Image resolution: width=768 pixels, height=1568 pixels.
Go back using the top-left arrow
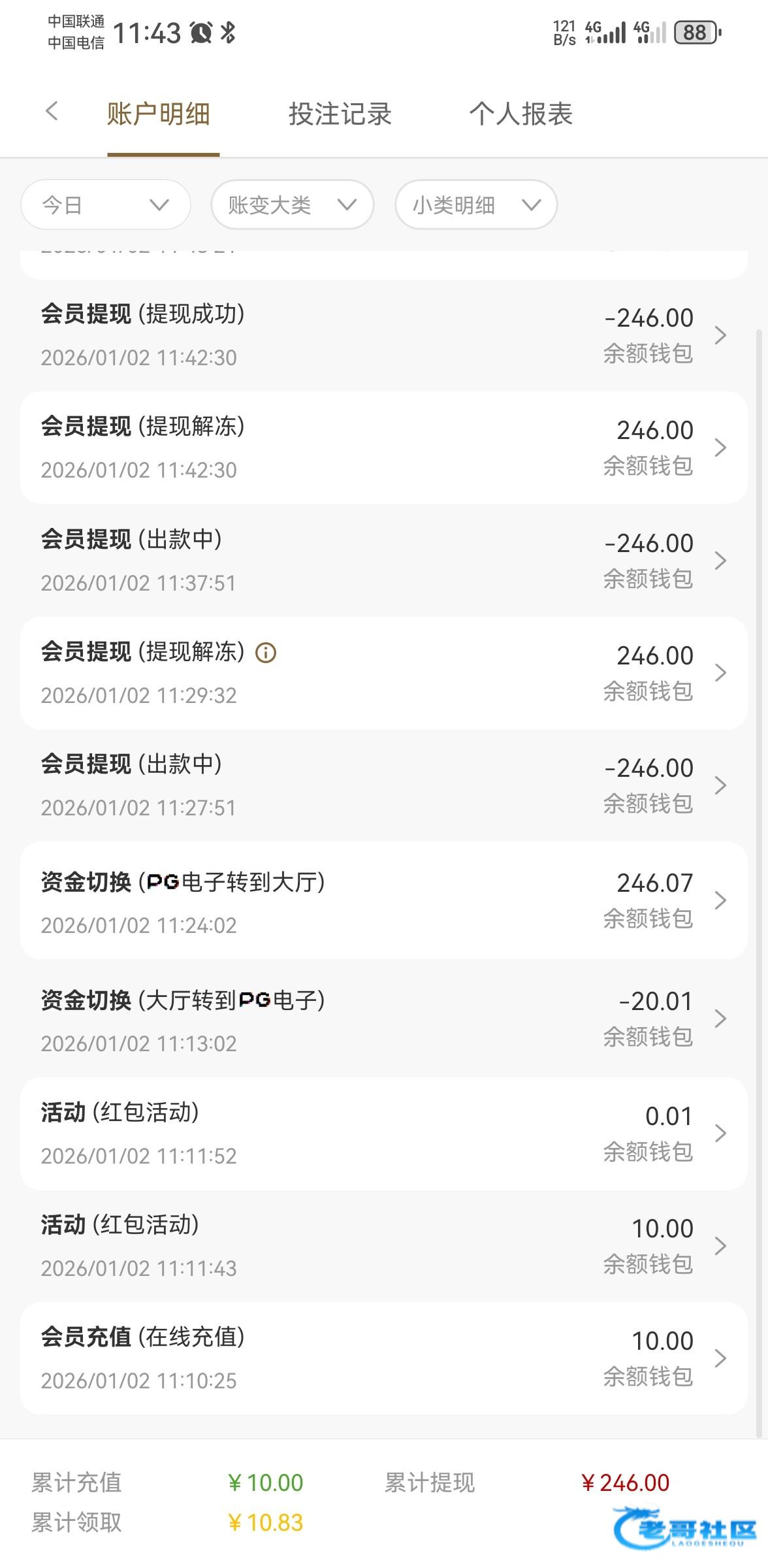[52, 112]
